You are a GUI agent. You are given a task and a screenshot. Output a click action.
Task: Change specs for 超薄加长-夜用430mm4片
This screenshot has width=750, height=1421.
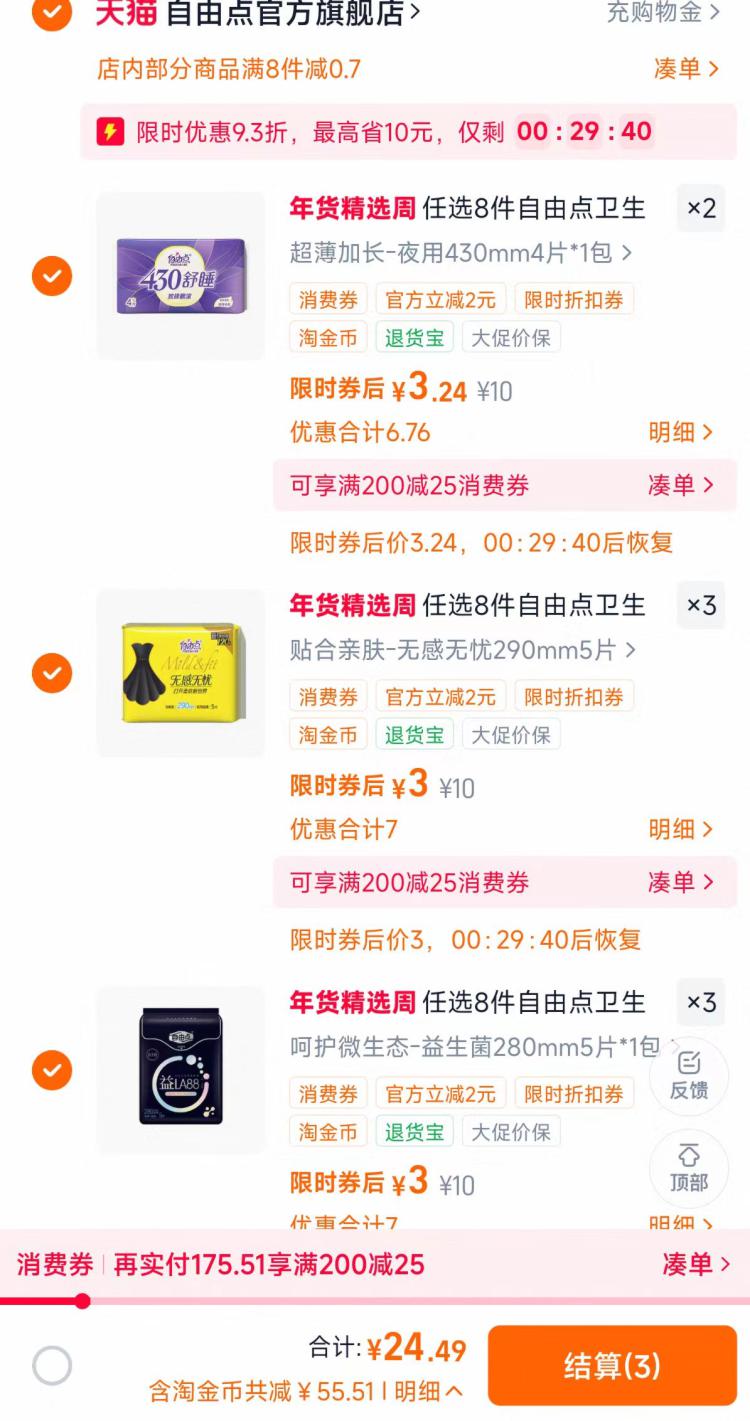[460, 253]
